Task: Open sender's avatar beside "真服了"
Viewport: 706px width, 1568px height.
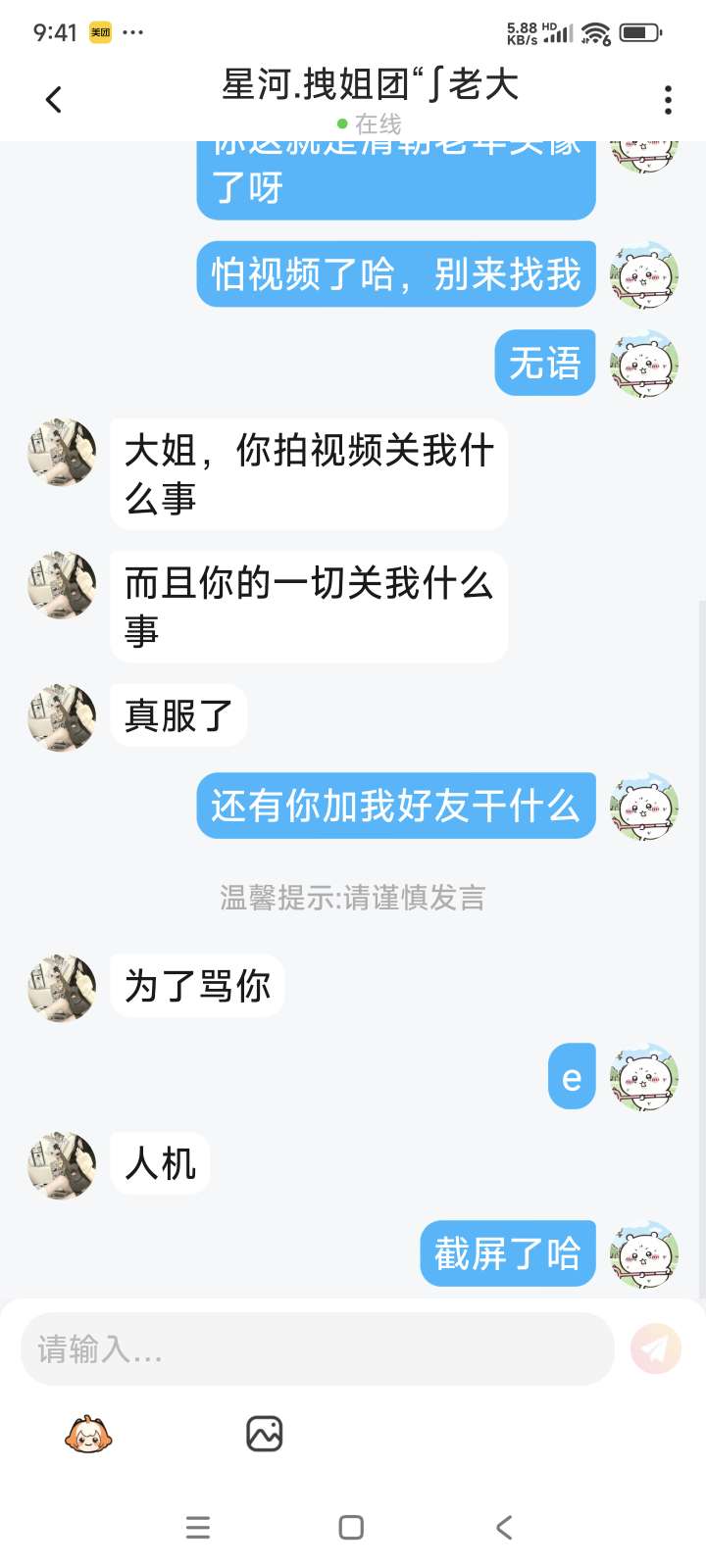Action: coord(62,717)
